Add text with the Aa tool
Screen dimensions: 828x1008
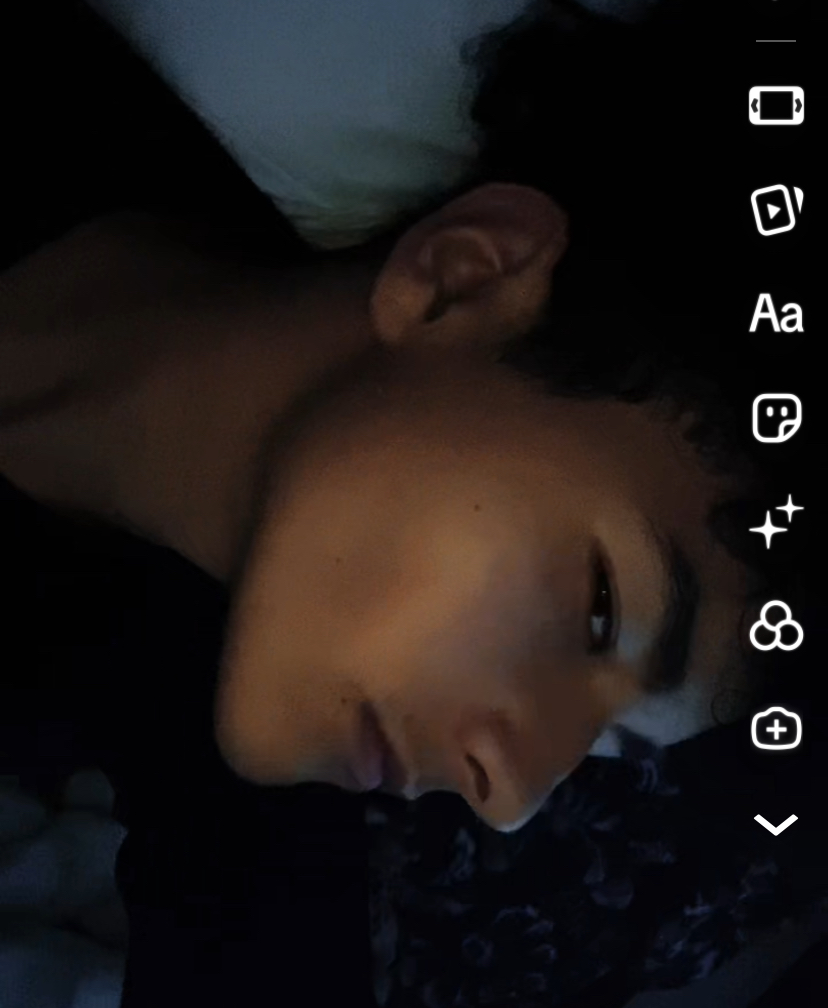[776, 314]
